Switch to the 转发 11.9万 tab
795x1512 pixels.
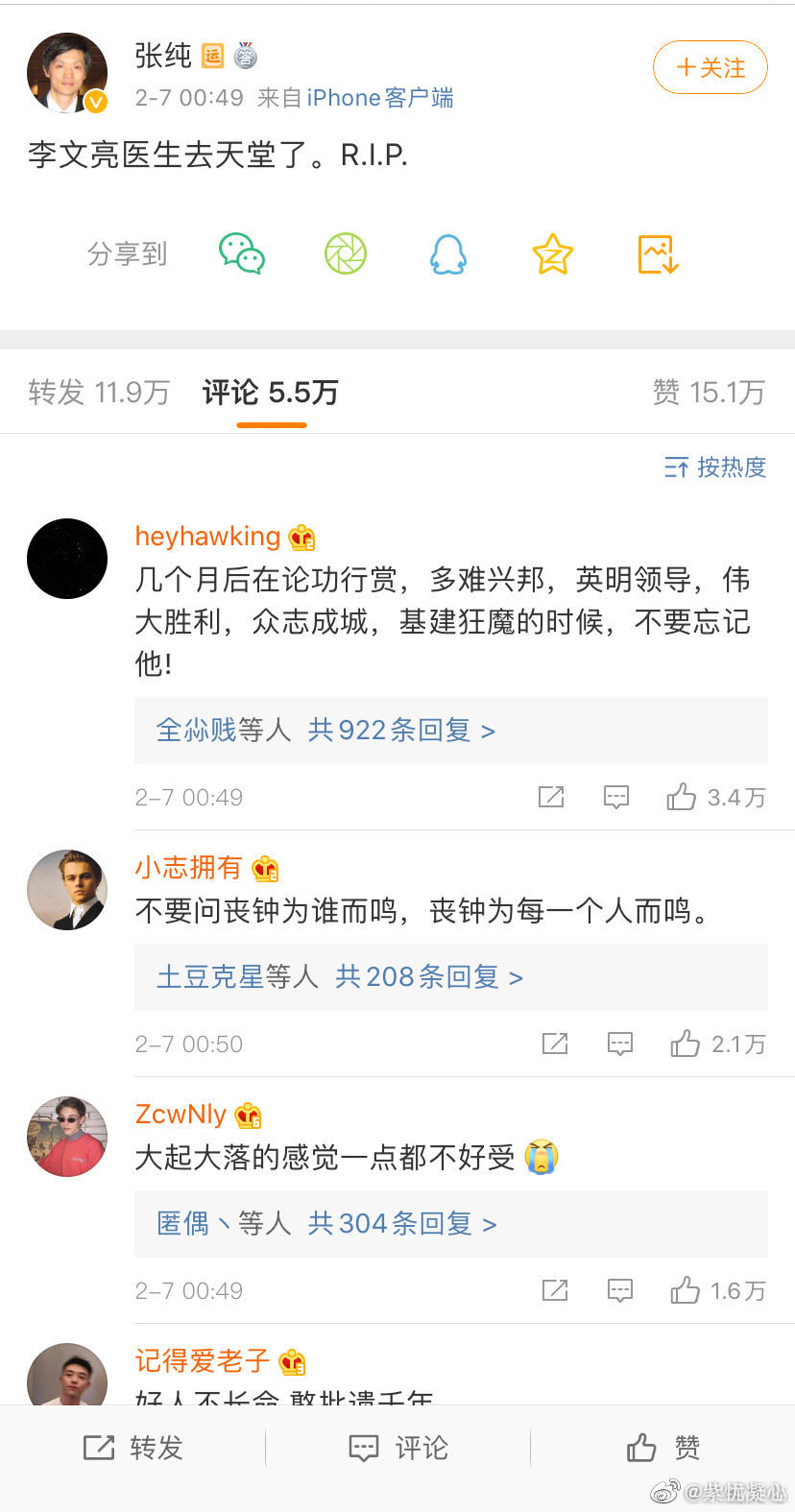(99, 392)
